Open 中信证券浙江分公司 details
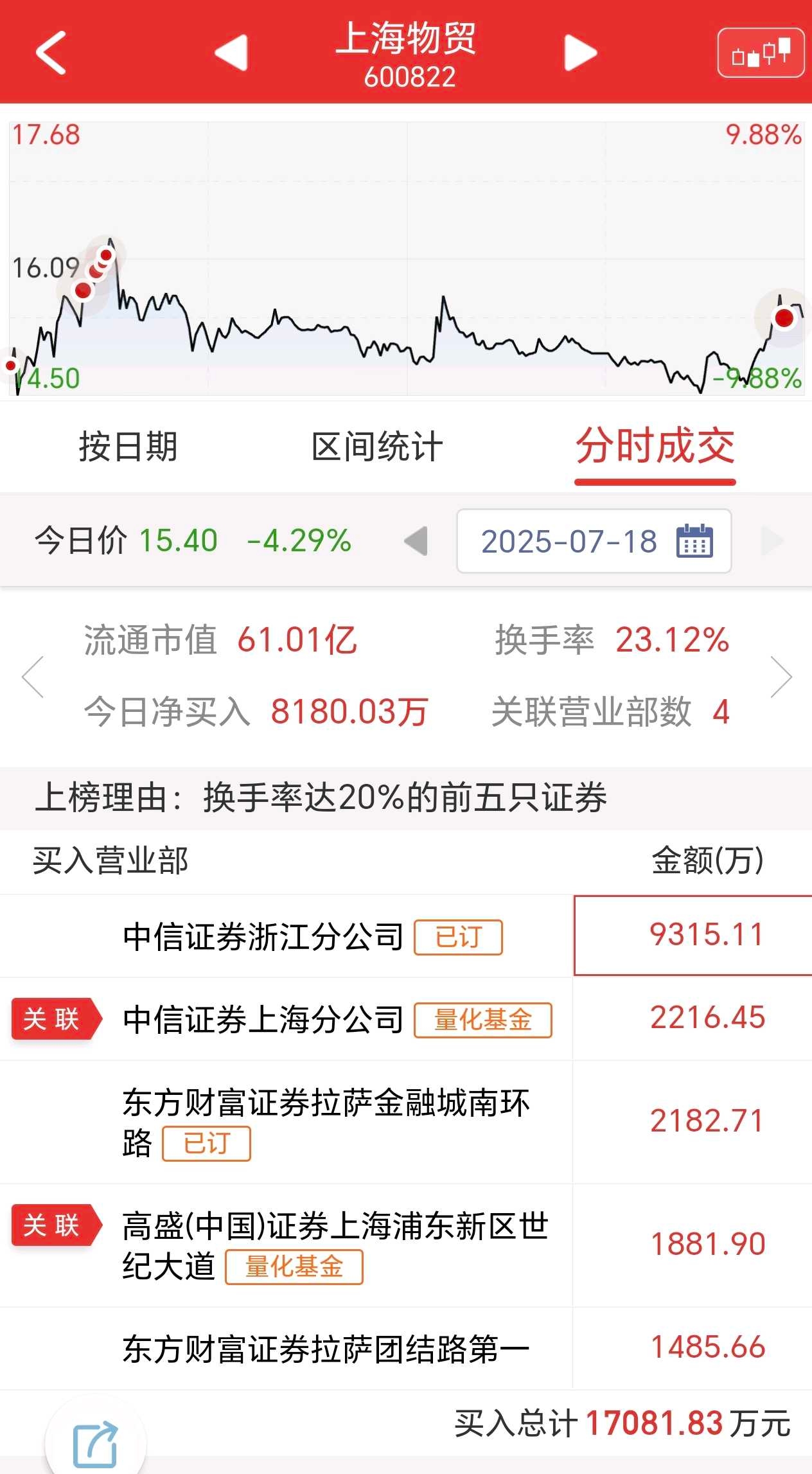The image size is (812, 1474). pos(263,936)
